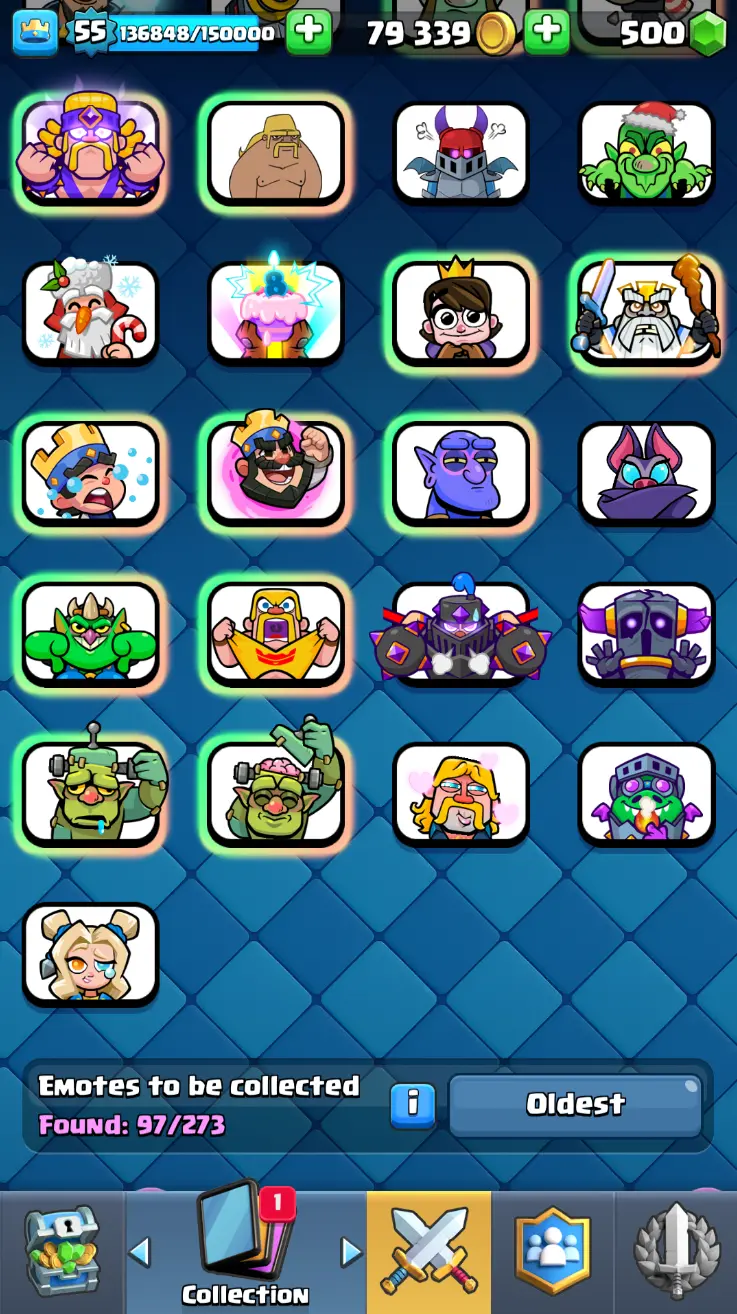Choose the crying Princess emote
The height and width of the screenshot is (1314, 737).
[90, 953]
